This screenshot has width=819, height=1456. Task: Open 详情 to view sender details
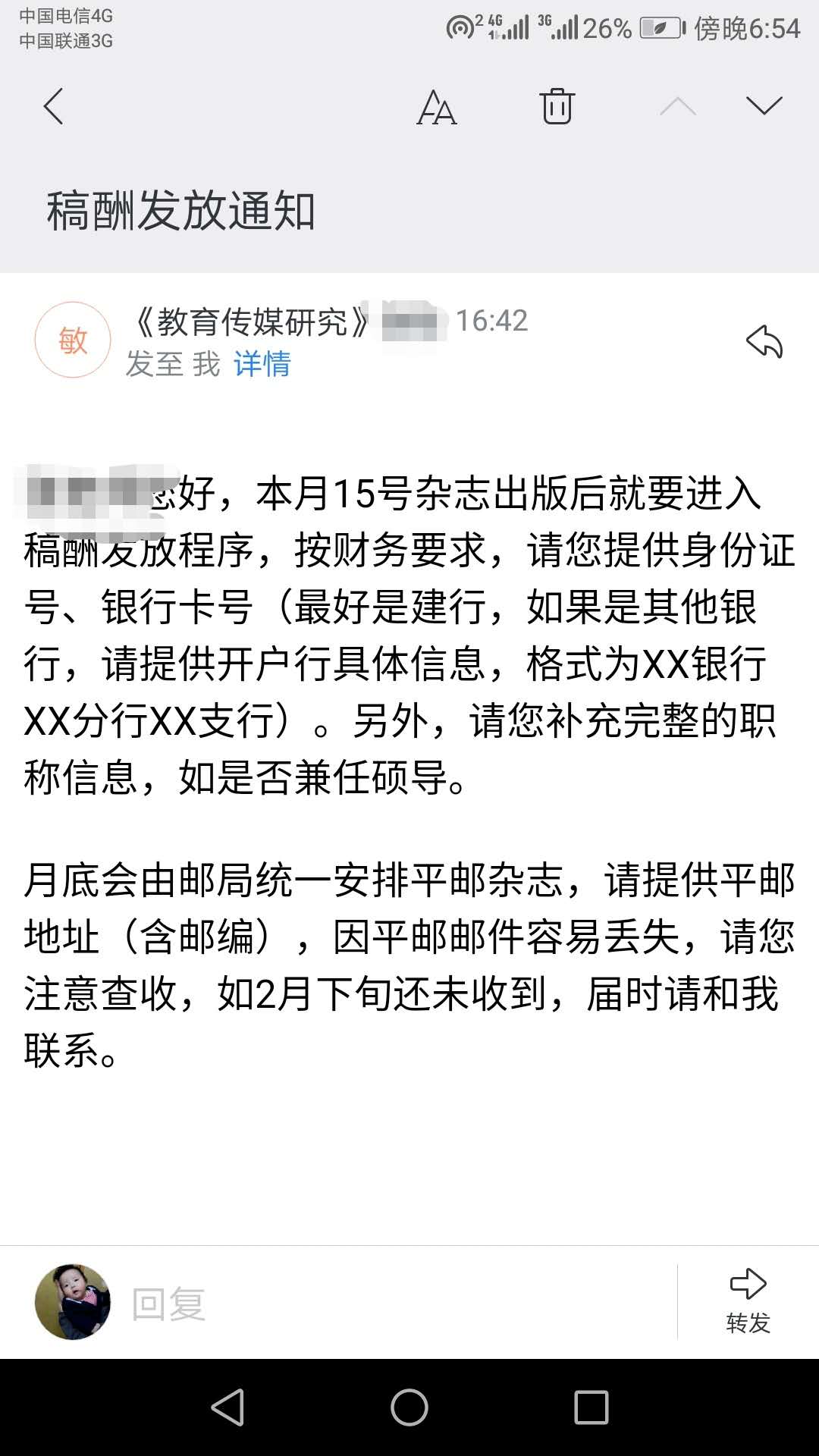coord(262,364)
